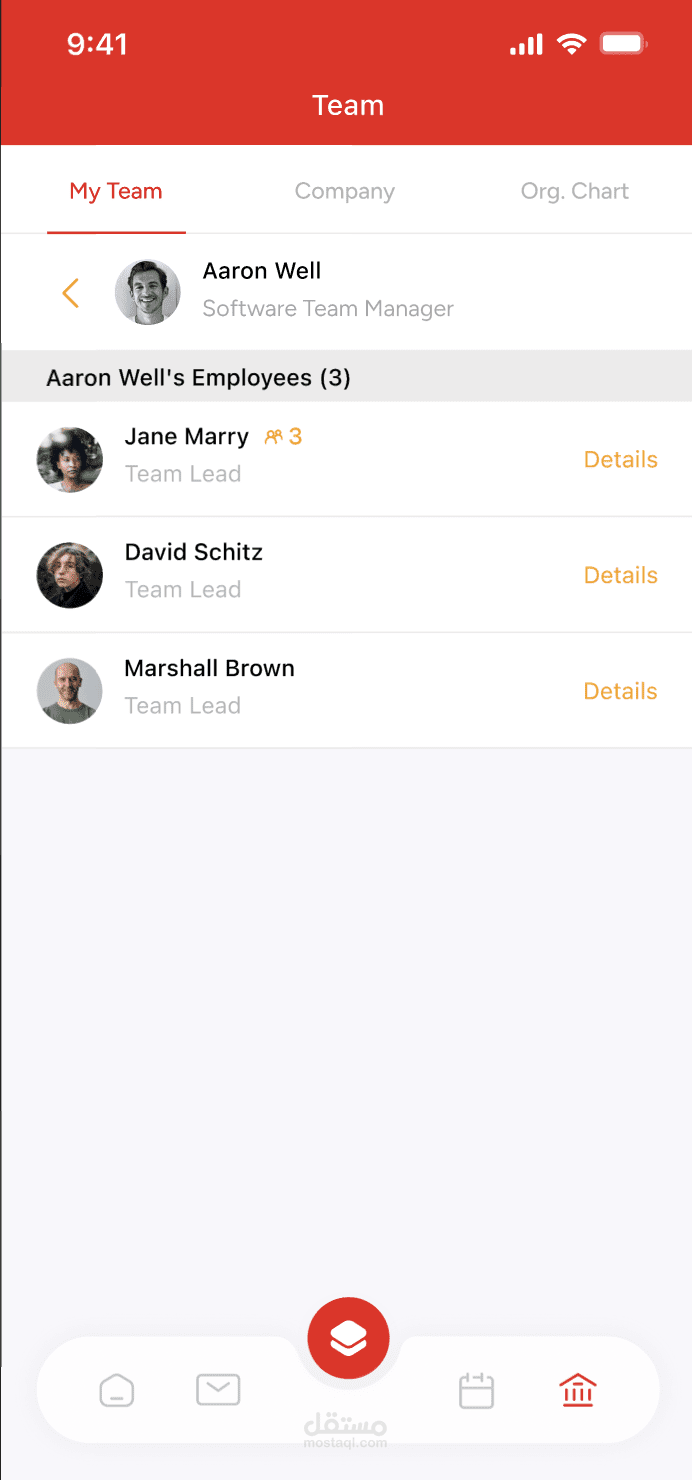Tap the building icon in bottom bar
Viewport: 692px width, 1480px height.
pyautogui.click(x=578, y=1390)
